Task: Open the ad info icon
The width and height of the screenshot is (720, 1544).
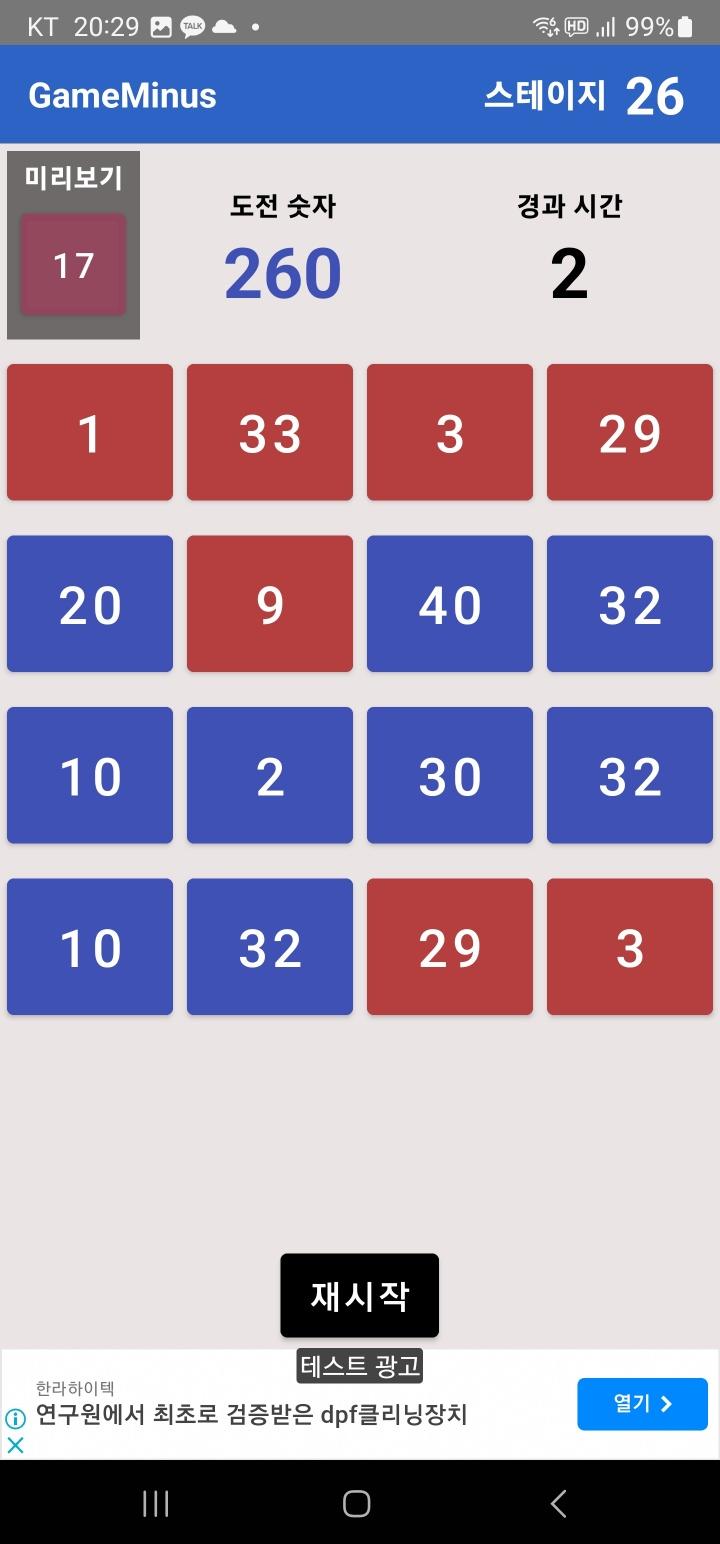Action: tap(15, 1417)
